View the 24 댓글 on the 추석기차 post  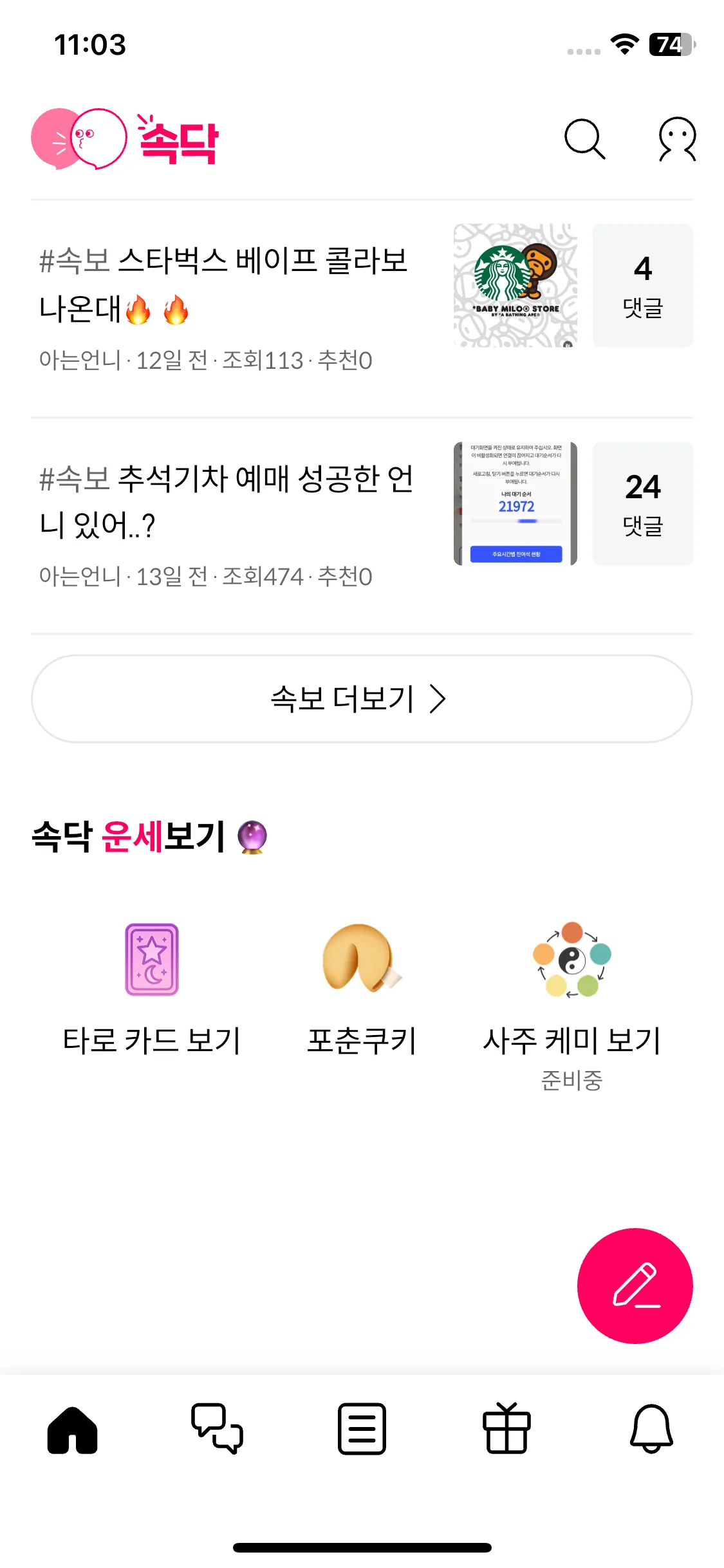[642, 503]
